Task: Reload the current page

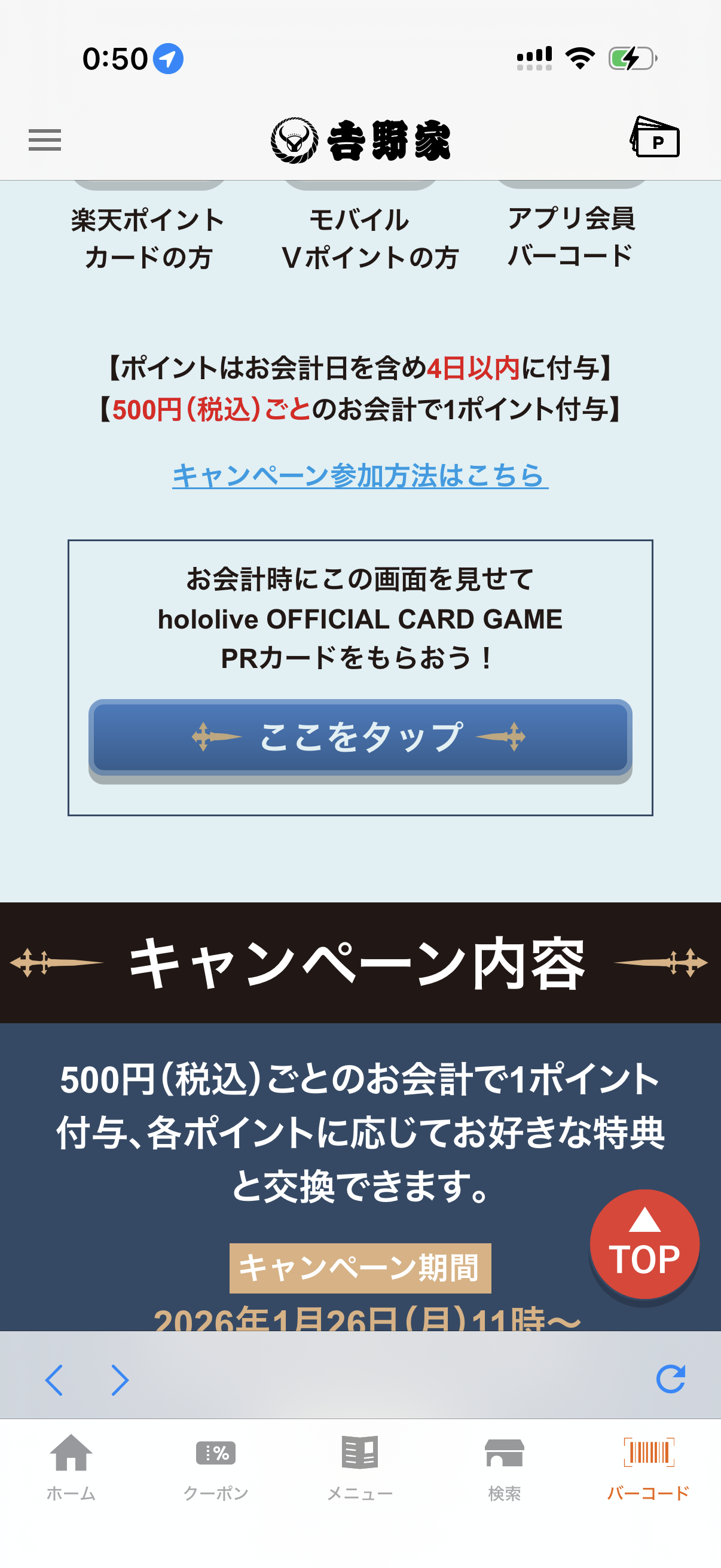Action: coord(671,1378)
